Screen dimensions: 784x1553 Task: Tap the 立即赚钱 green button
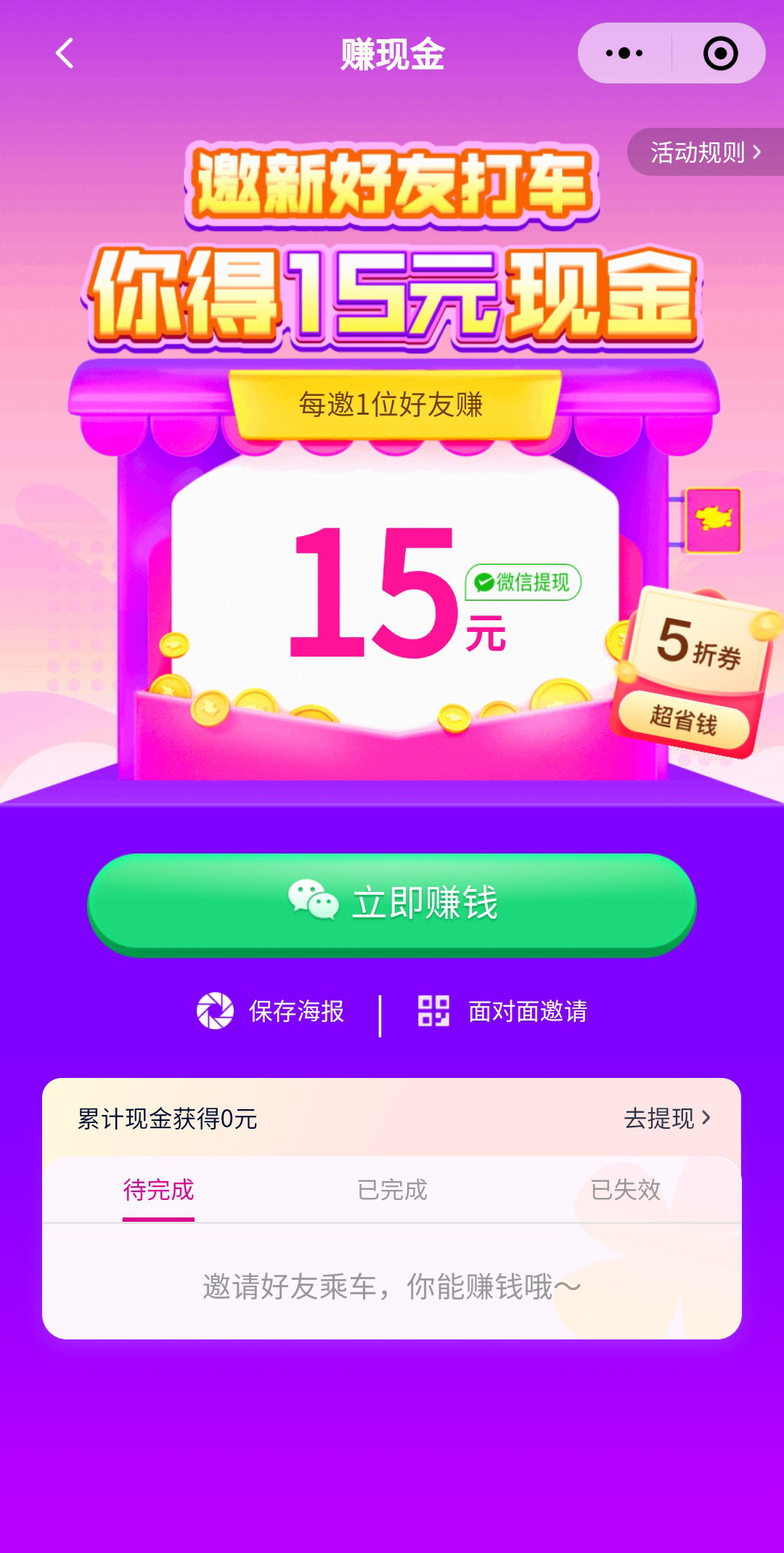pyautogui.click(x=392, y=901)
